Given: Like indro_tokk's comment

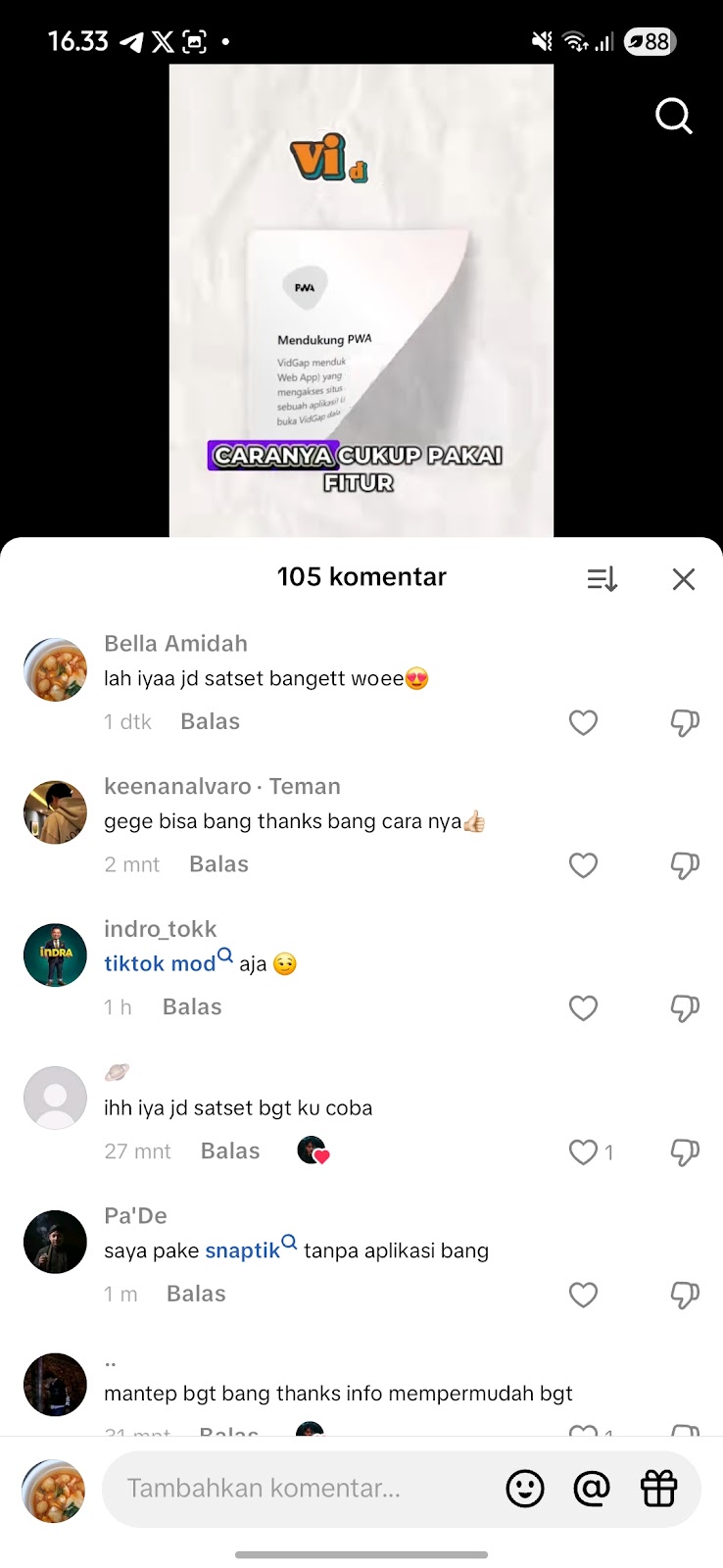Looking at the screenshot, I should click(x=583, y=1008).
